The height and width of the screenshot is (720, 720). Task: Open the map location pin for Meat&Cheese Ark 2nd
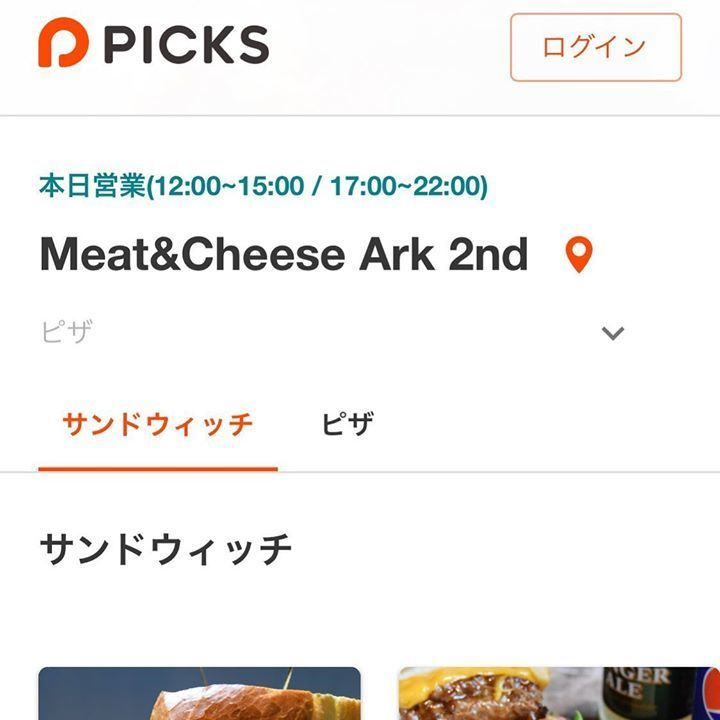pyautogui.click(x=579, y=255)
